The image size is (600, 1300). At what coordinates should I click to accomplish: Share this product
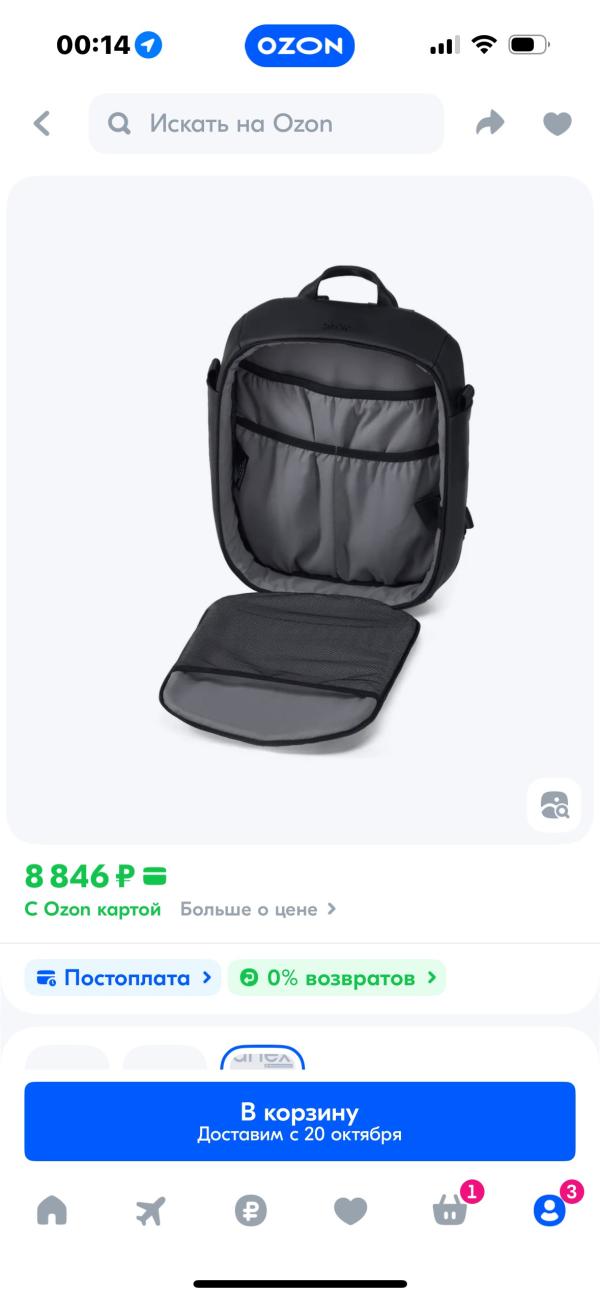coord(490,124)
